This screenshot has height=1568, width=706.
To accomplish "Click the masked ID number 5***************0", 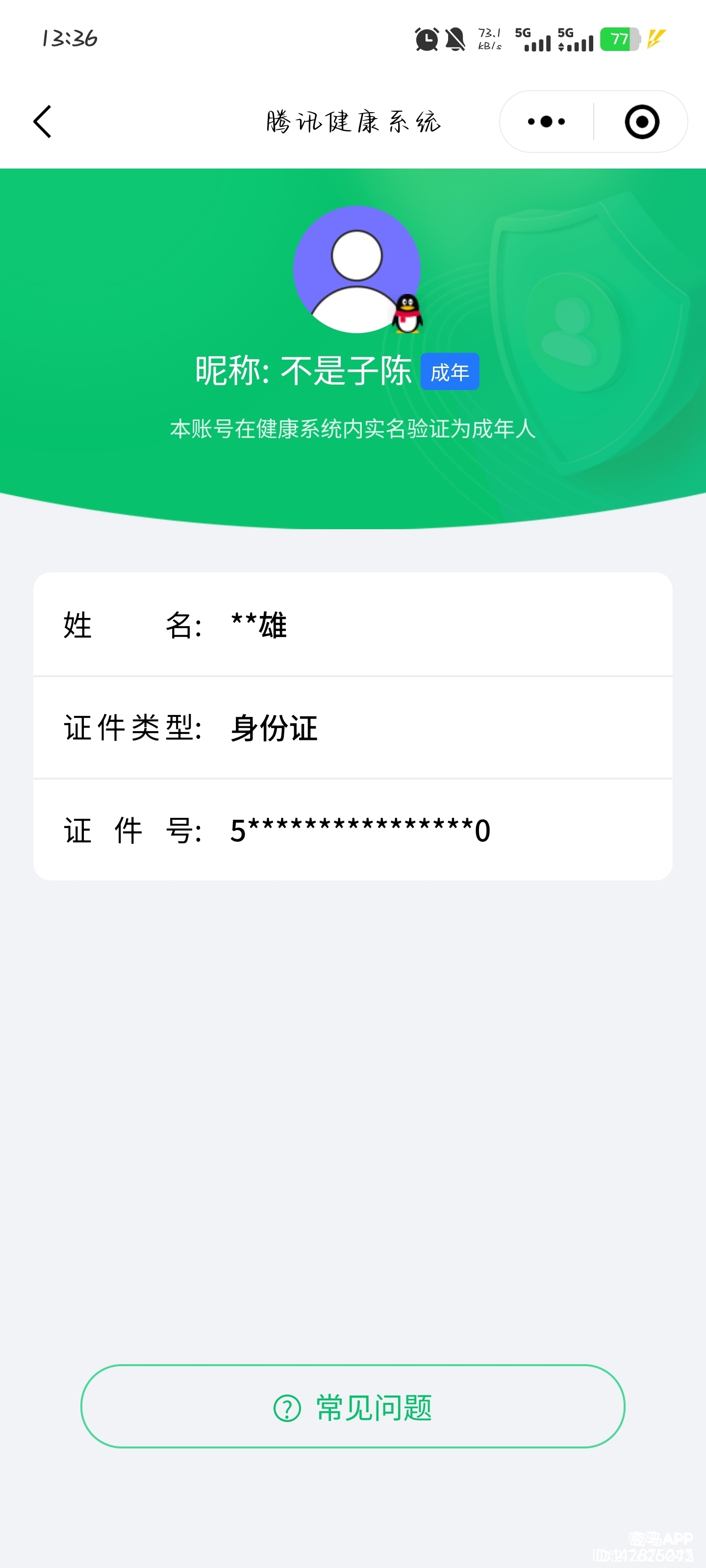I will click(x=359, y=830).
